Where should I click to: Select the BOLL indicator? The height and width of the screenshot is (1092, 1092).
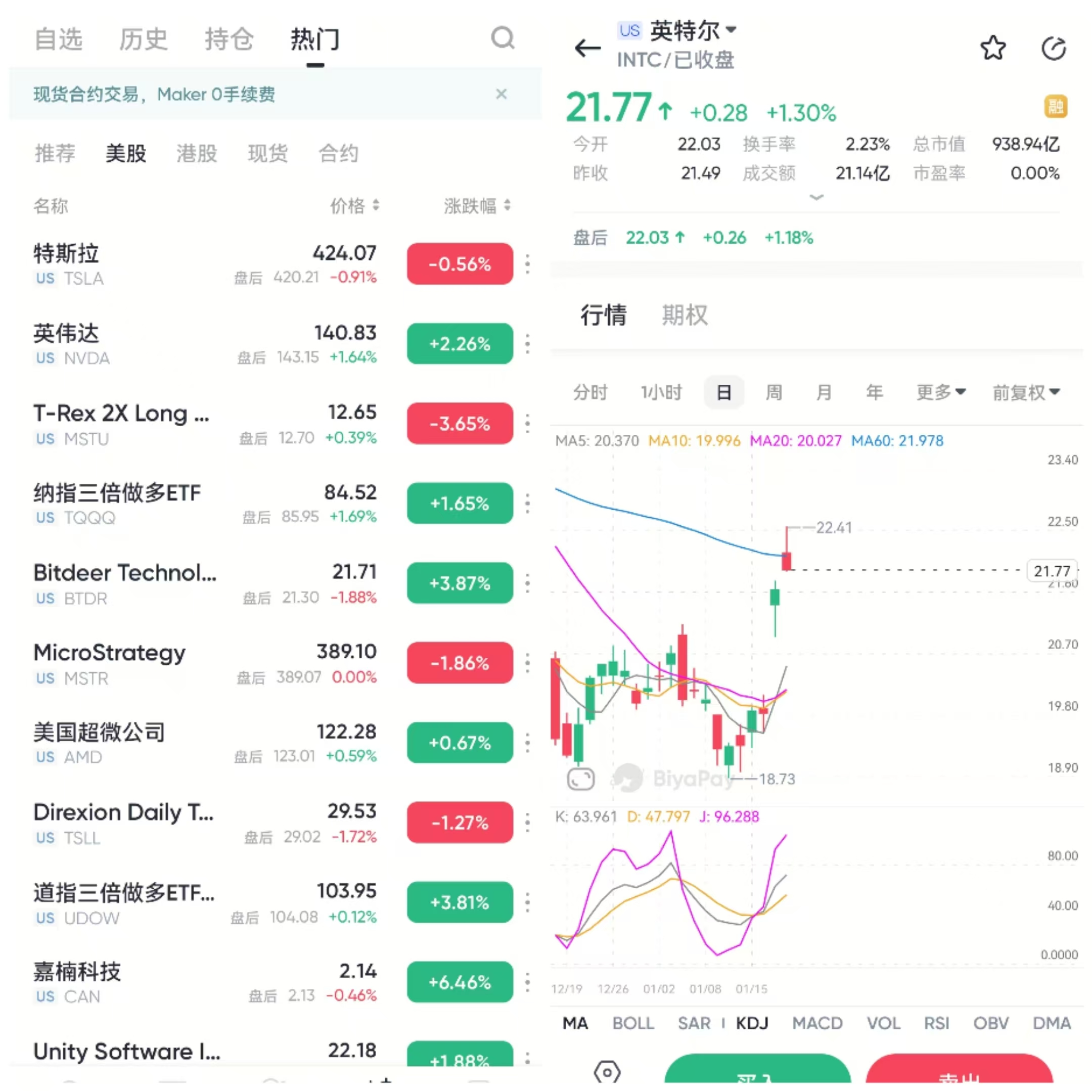point(633,1022)
